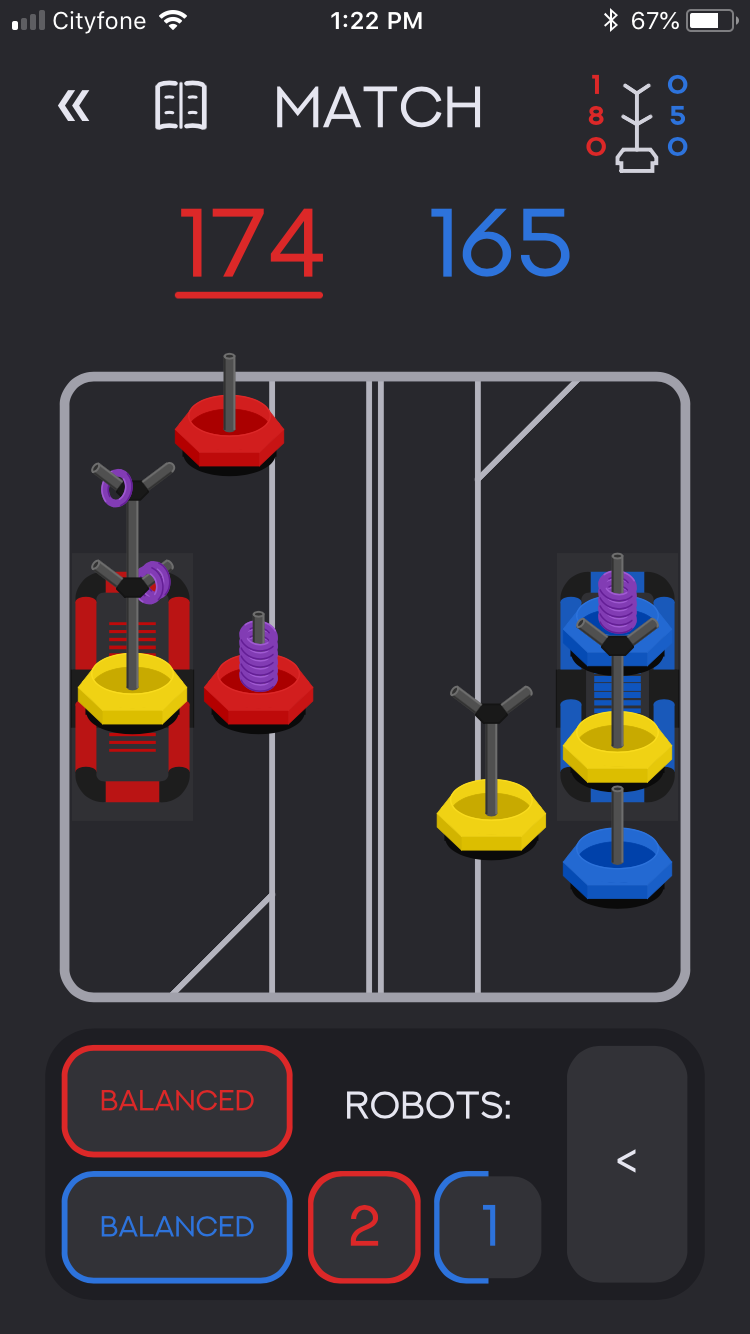This screenshot has width=750, height=1334.
Task: Select the red goal stacked with purple rings
Action: tap(259, 674)
